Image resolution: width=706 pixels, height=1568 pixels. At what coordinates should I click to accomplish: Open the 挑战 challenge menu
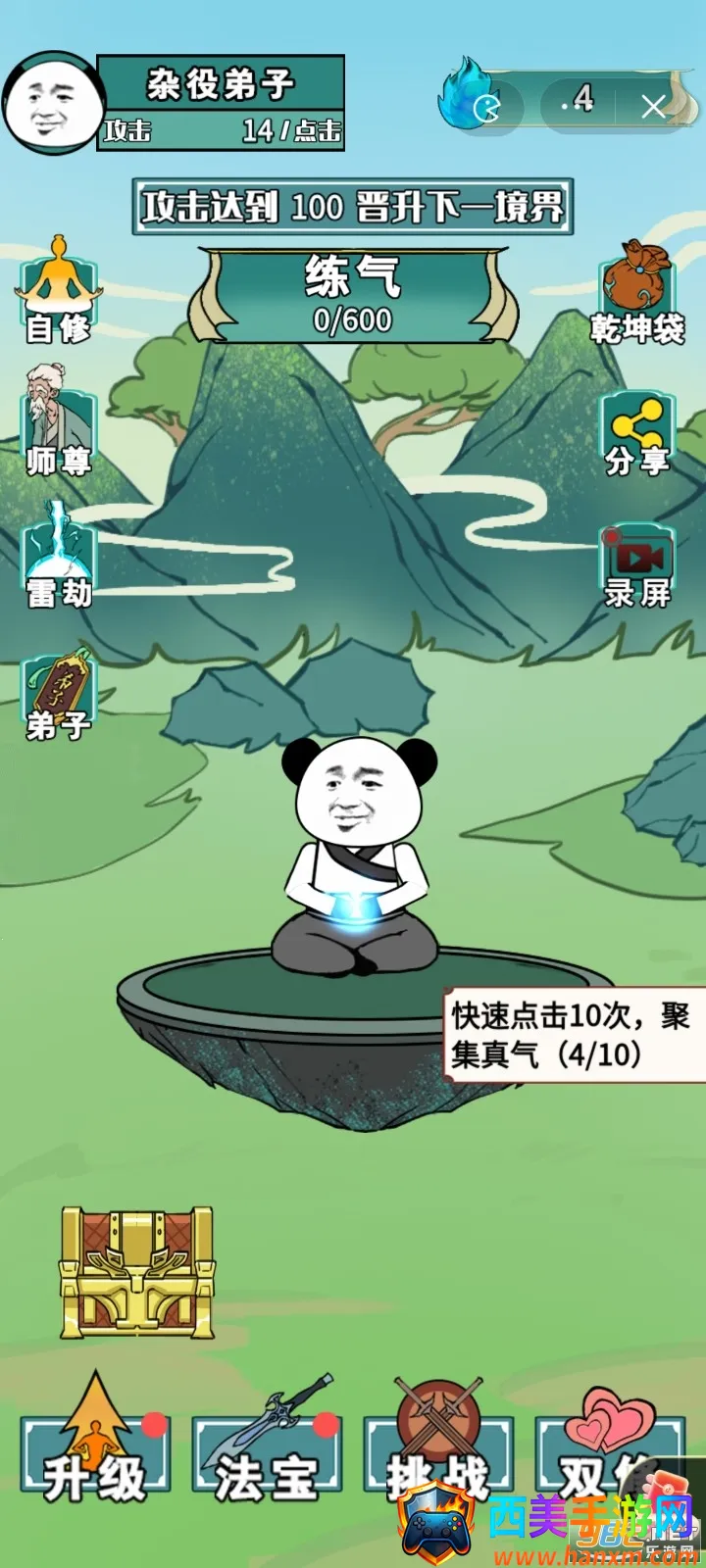tap(438, 1450)
